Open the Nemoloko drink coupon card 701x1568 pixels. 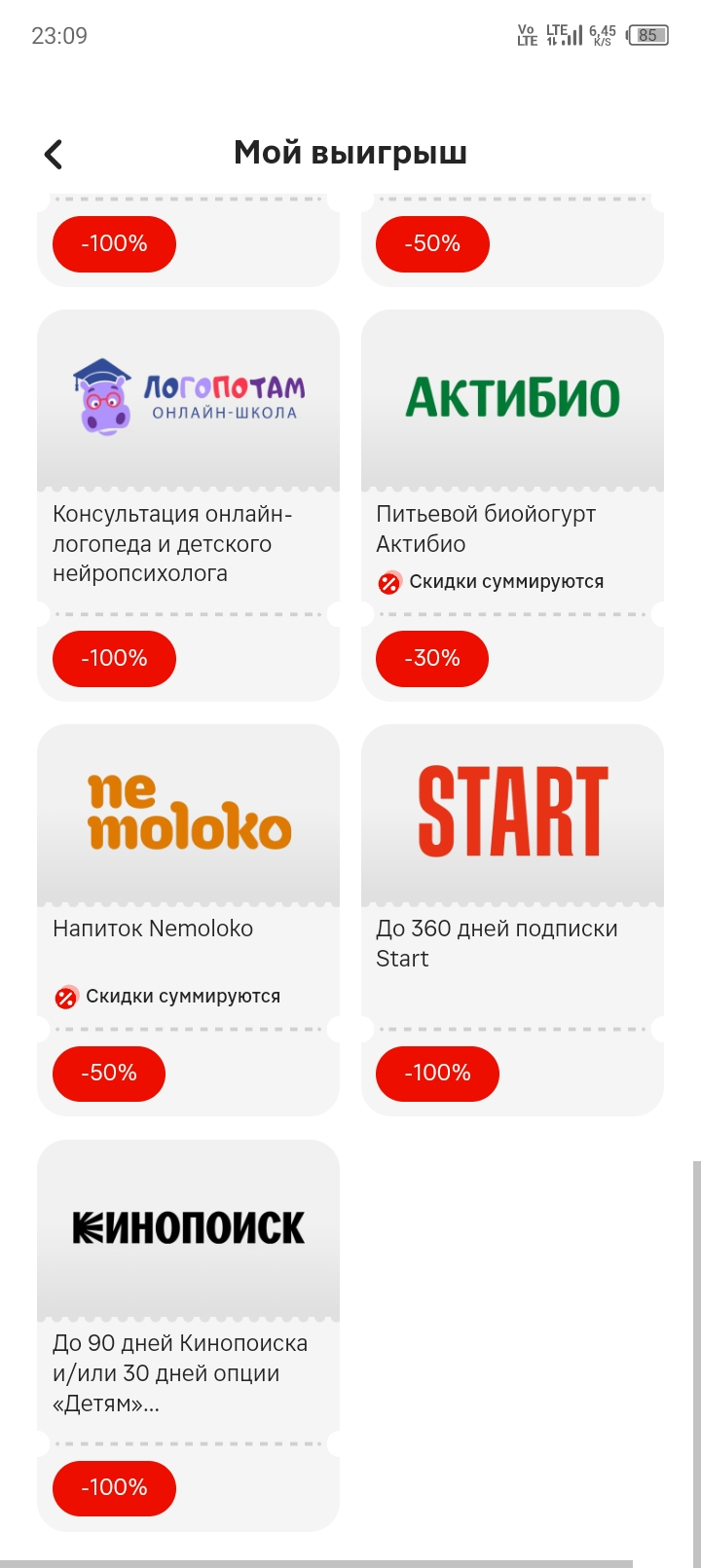pyautogui.click(x=188, y=920)
